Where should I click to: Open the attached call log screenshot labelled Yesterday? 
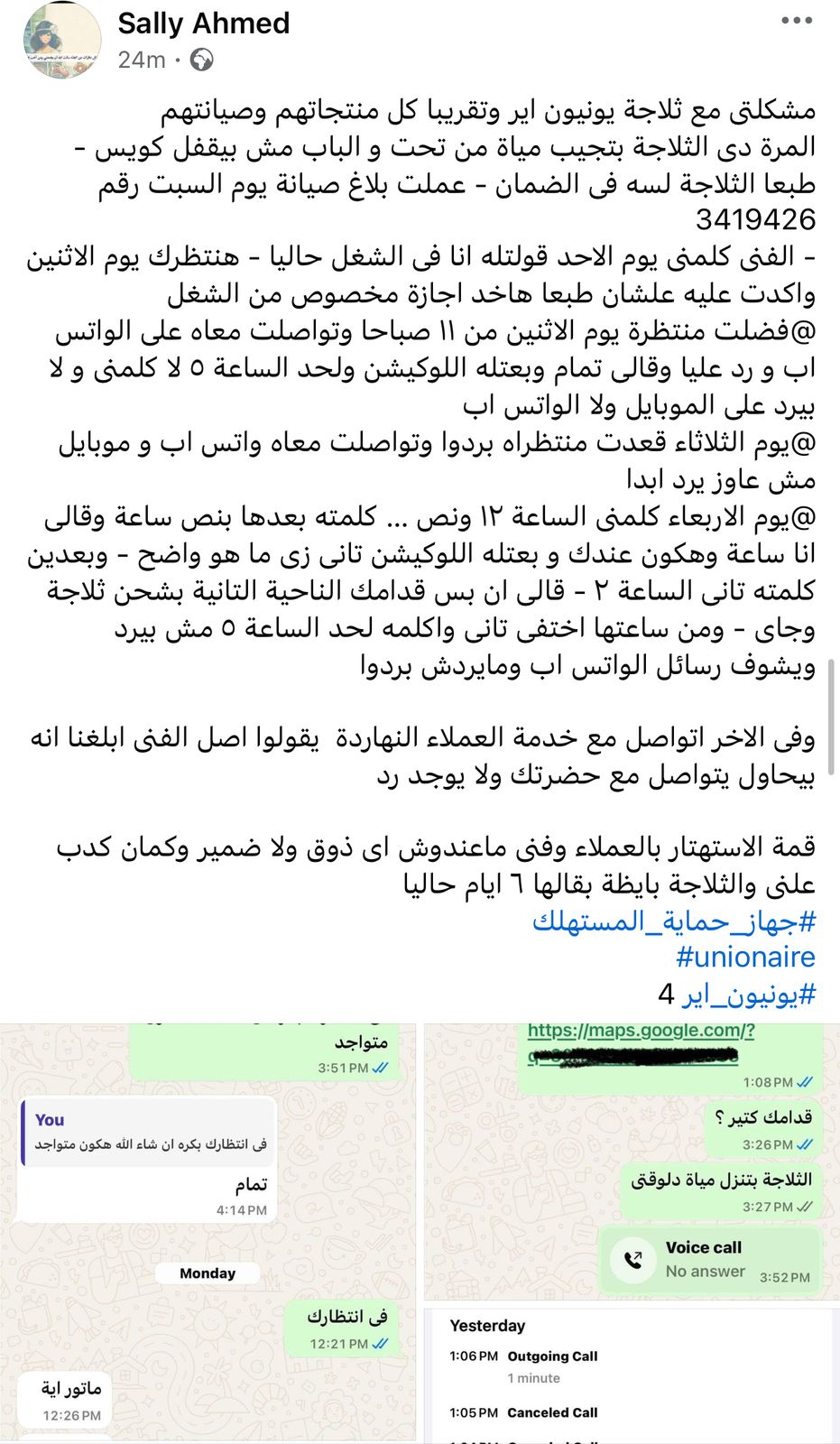click(631, 1375)
